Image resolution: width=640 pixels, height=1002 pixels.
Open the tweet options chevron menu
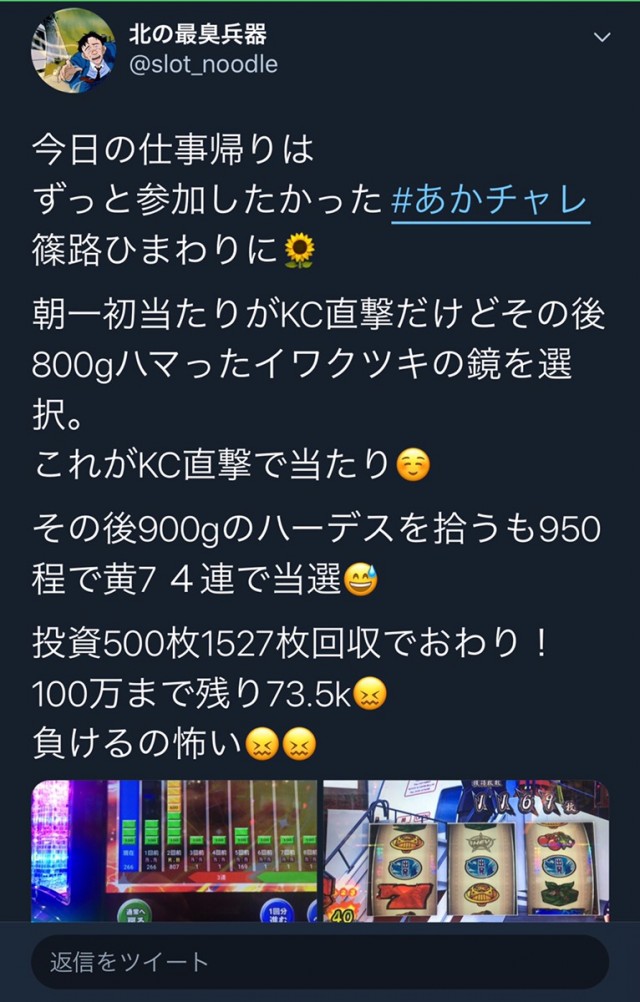pos(602,37)
